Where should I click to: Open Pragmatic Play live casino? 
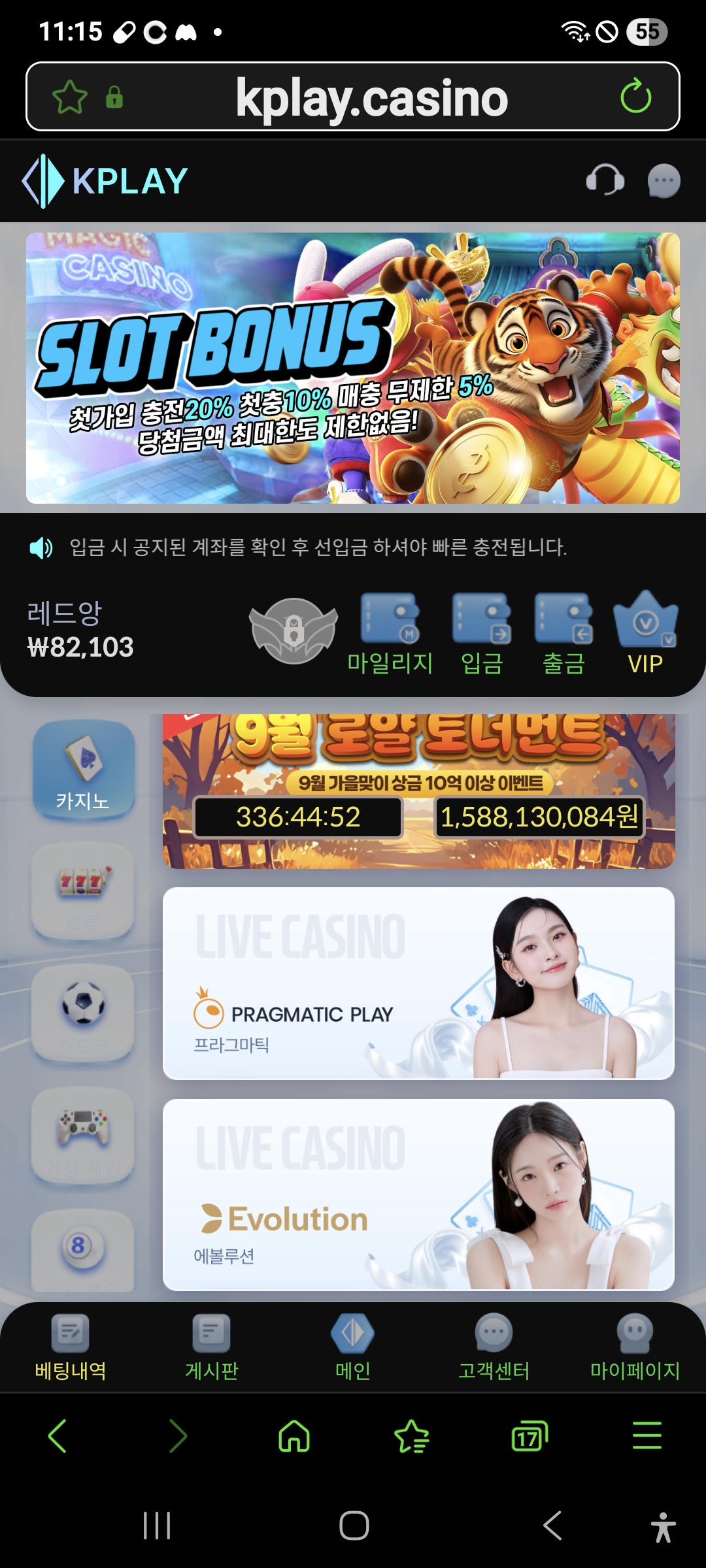(418, 983)
